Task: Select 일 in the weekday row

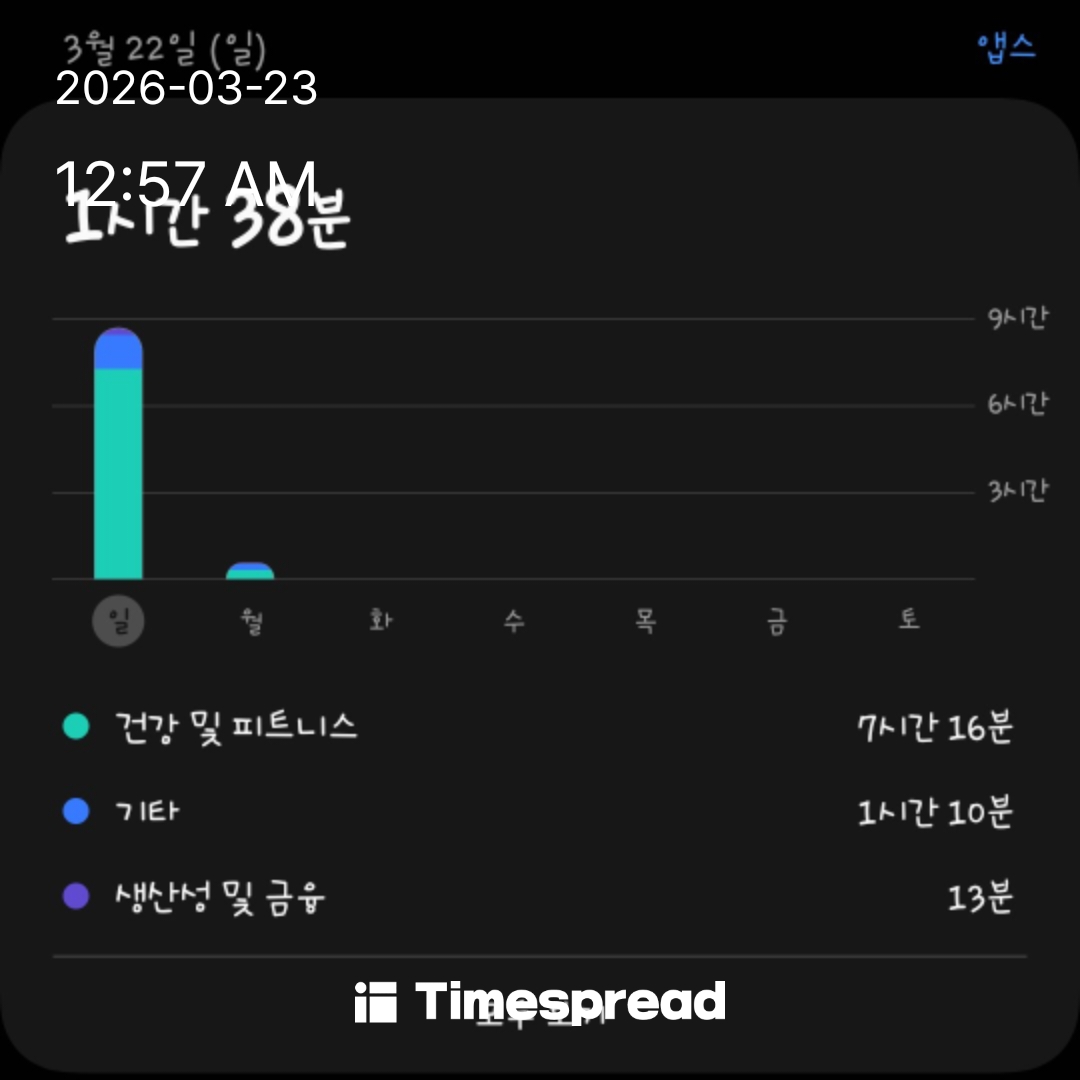Action: [x=118, y=622]
